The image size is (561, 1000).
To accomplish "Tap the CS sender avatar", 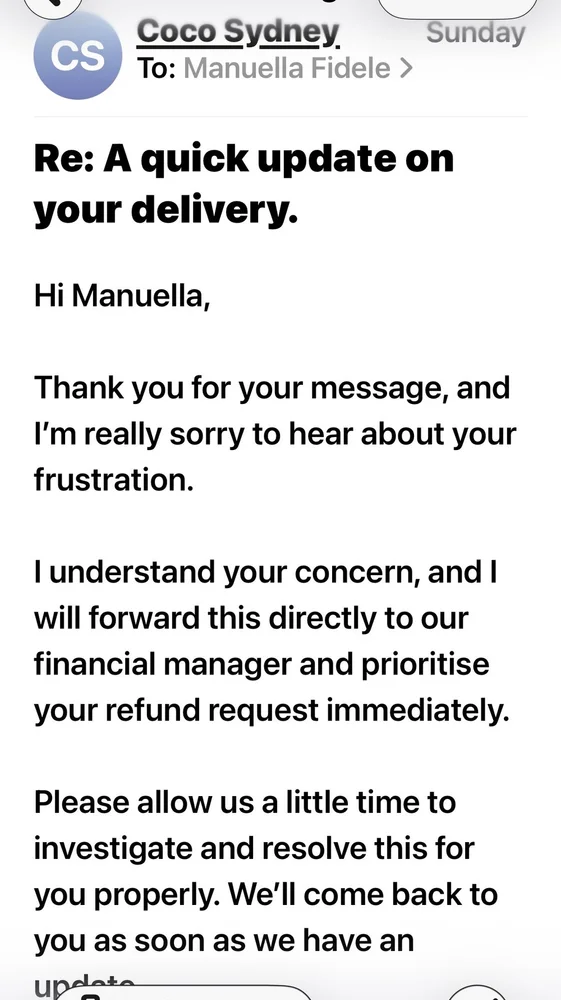I will click(78, 55).
